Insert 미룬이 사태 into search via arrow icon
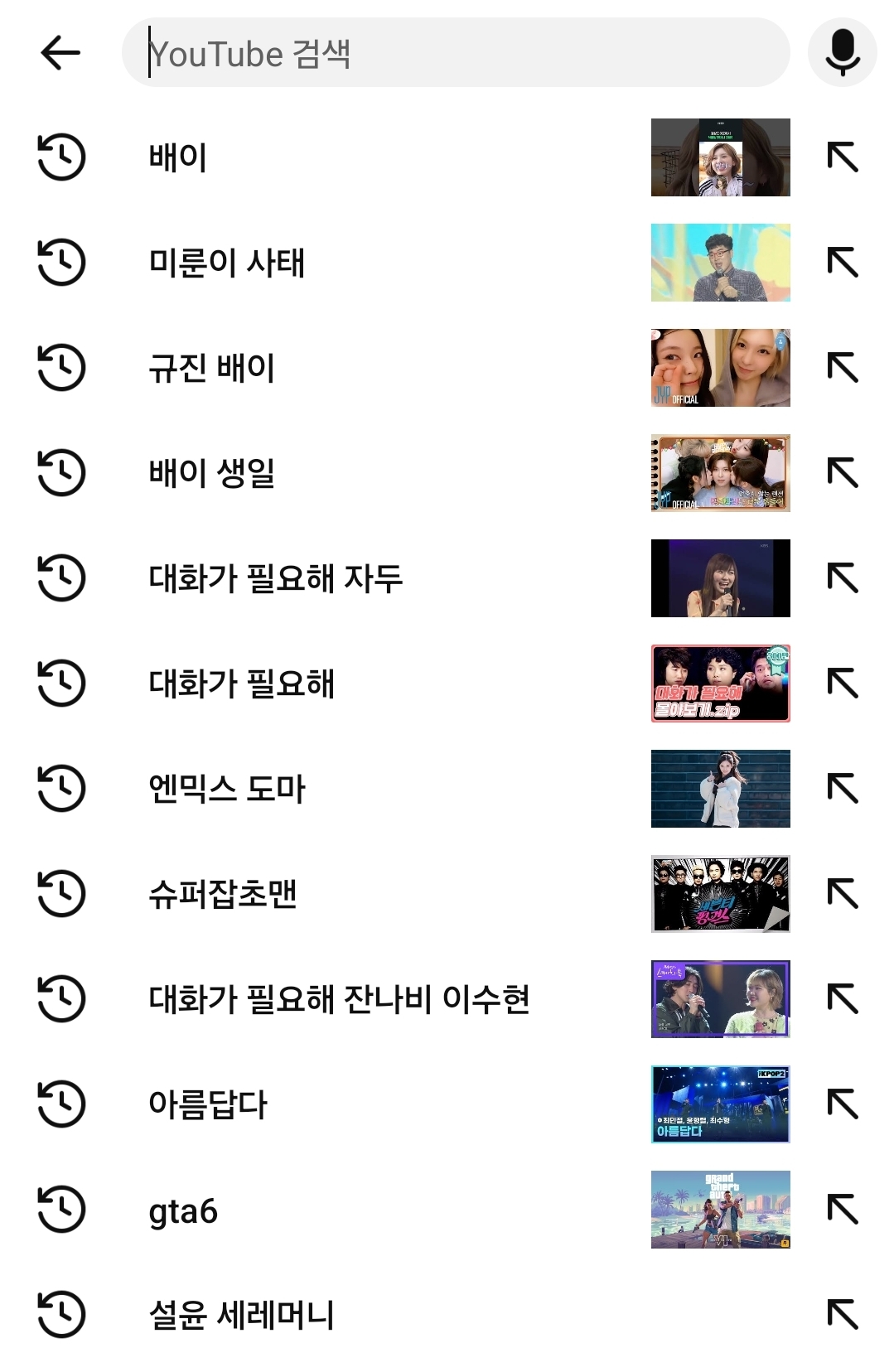Image resolution: width=894 pixels, height=1372 pixels. click(843, 263)
